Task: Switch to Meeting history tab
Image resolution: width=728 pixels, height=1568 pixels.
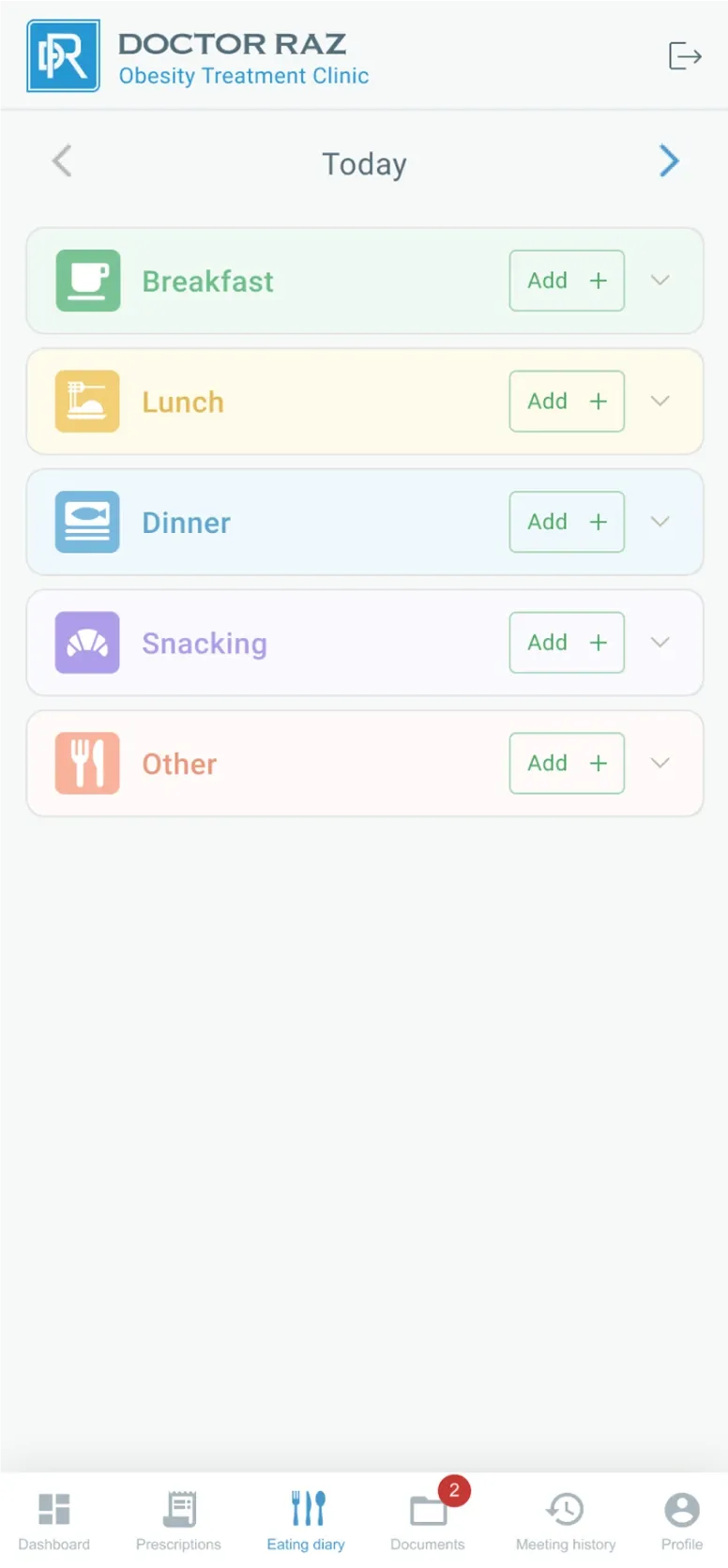Action: coord(566,1521)
